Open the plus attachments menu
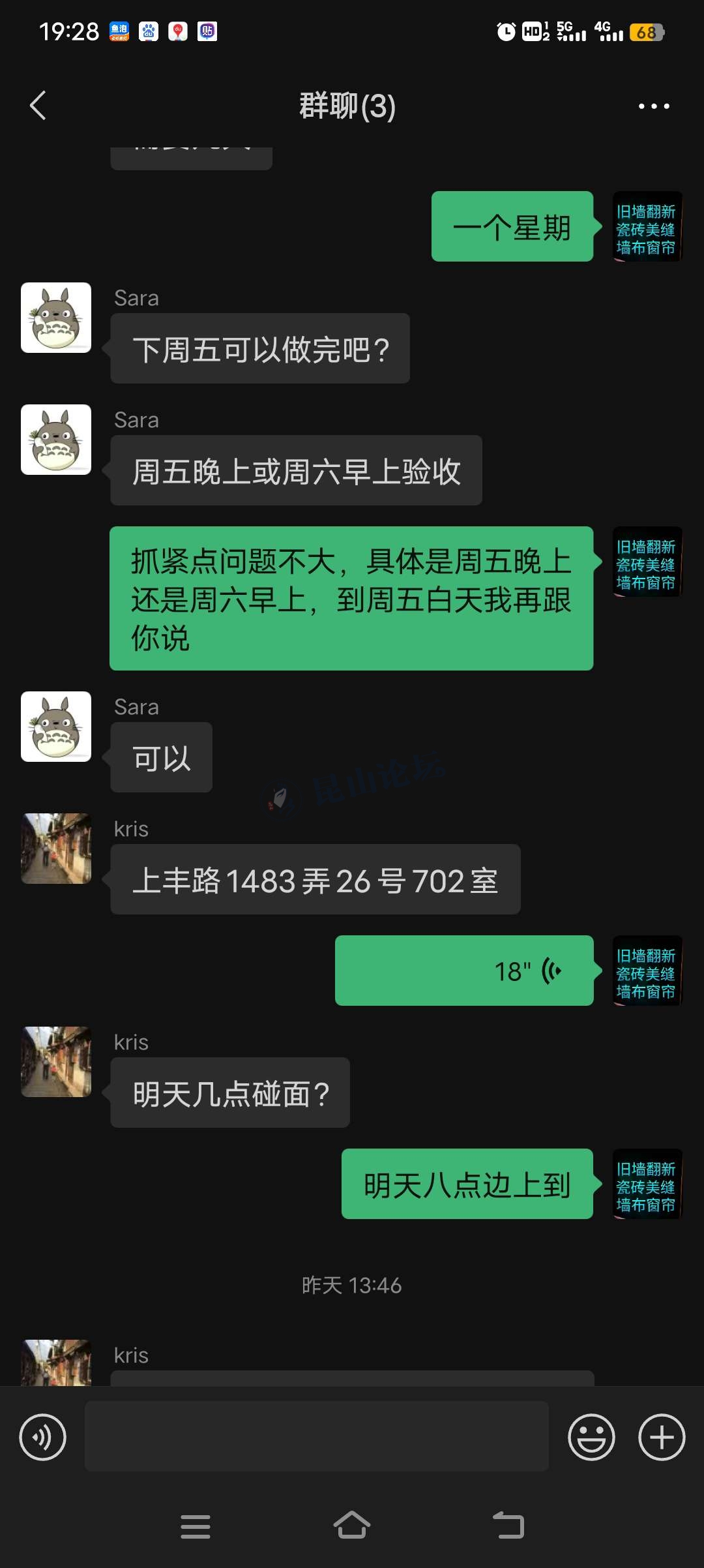 click(x=661, y=1436)
